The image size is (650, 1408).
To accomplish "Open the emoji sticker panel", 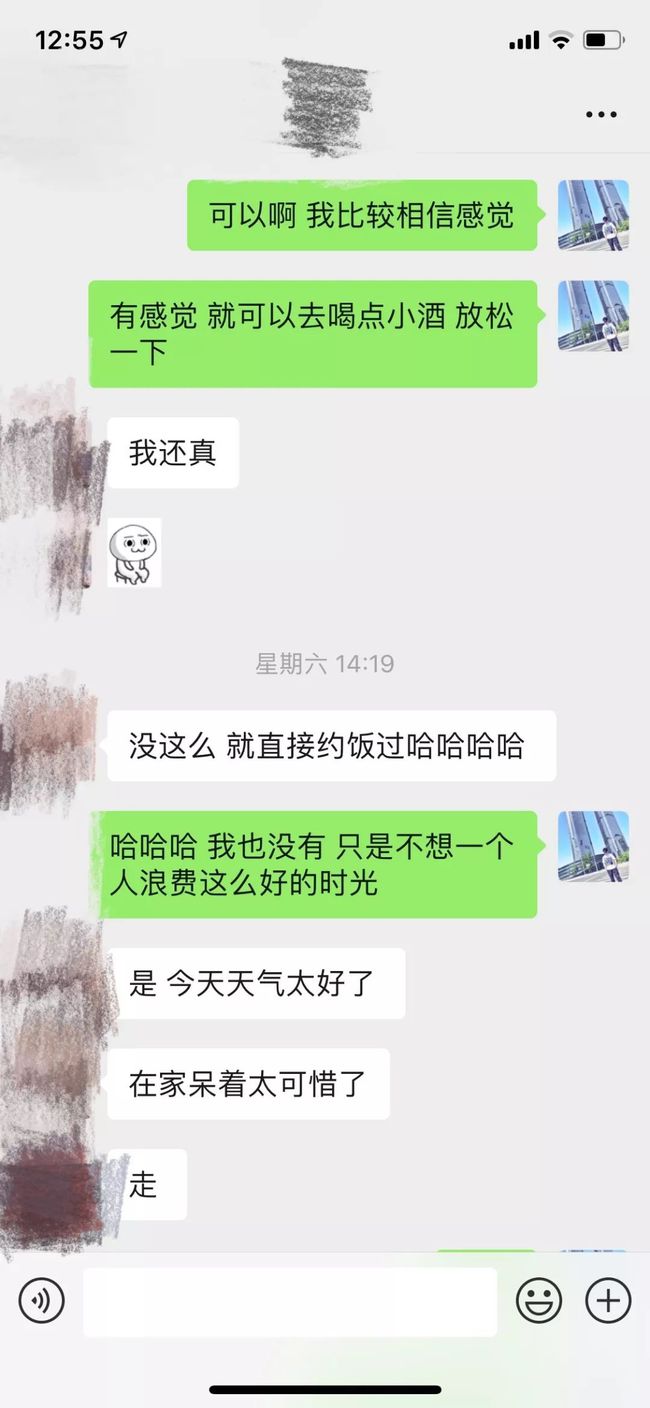I will [538, 1301].
